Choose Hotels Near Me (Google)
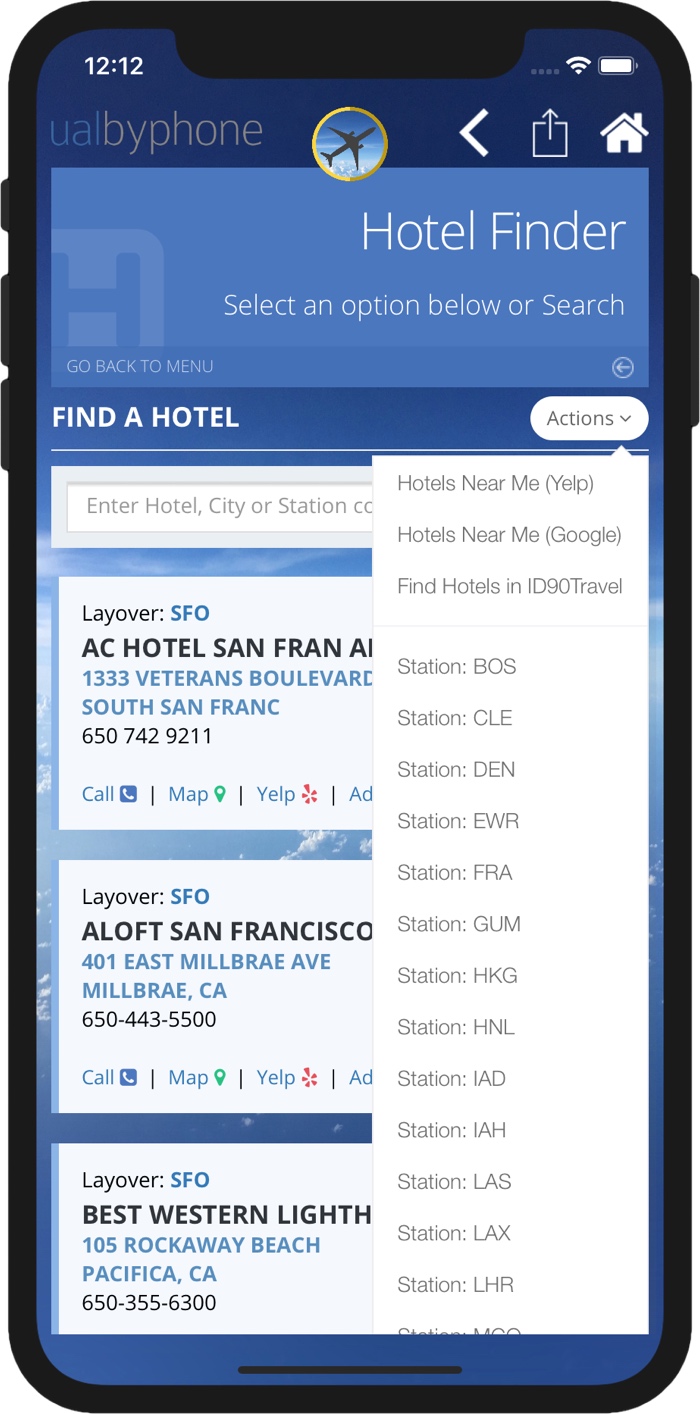700x1414 pixels. click(509, 535)
